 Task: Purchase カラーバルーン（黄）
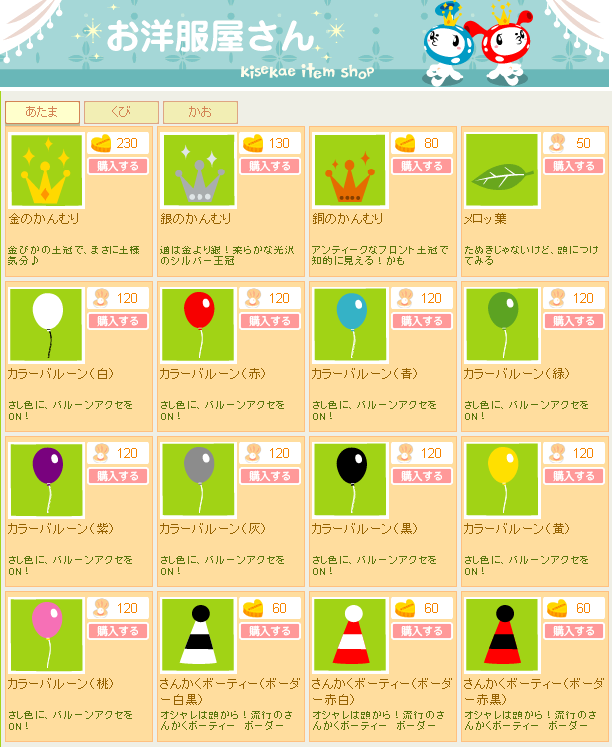[574, 476]
